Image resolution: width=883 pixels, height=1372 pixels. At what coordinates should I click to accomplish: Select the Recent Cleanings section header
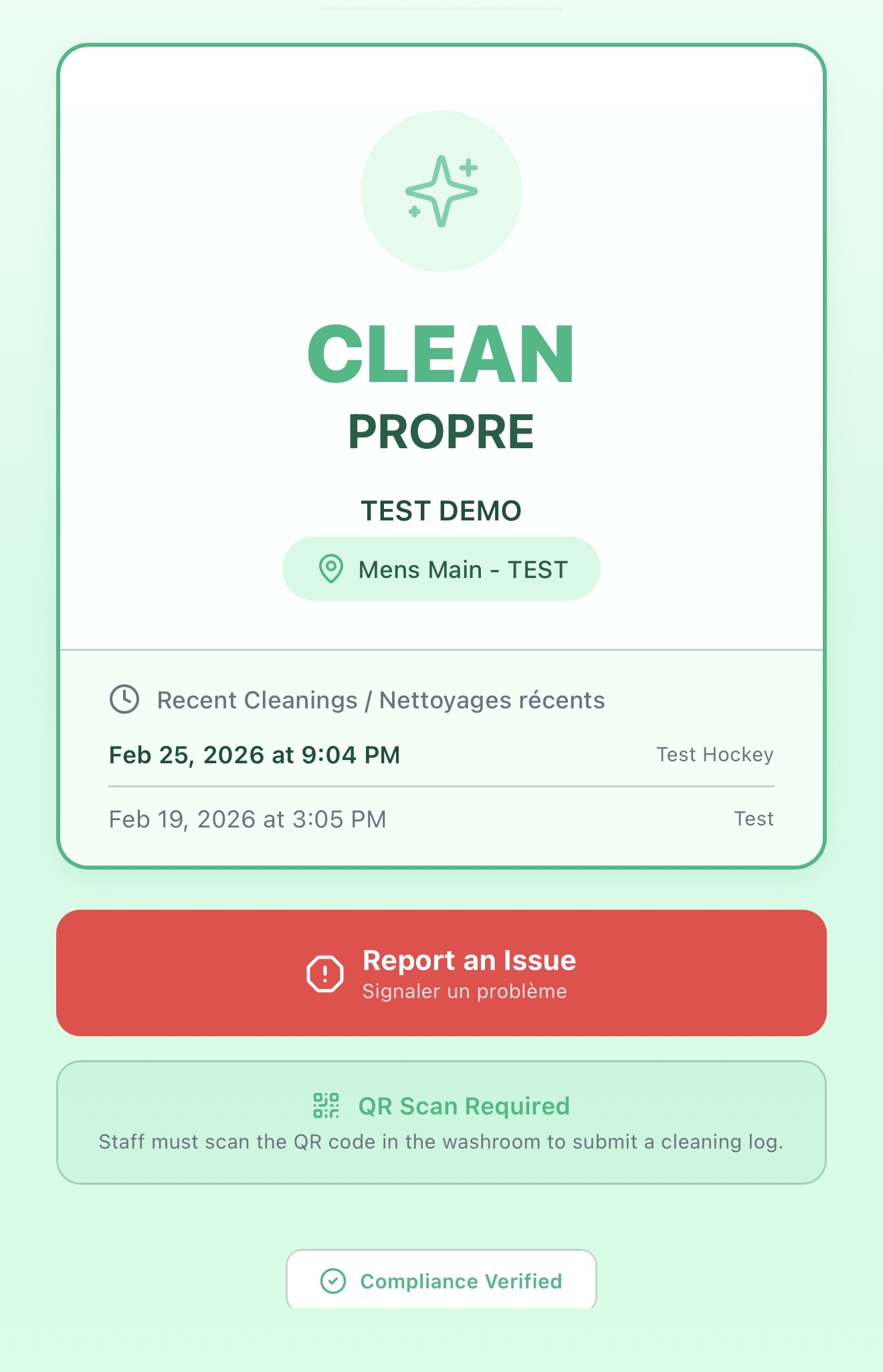click(381, 700)
